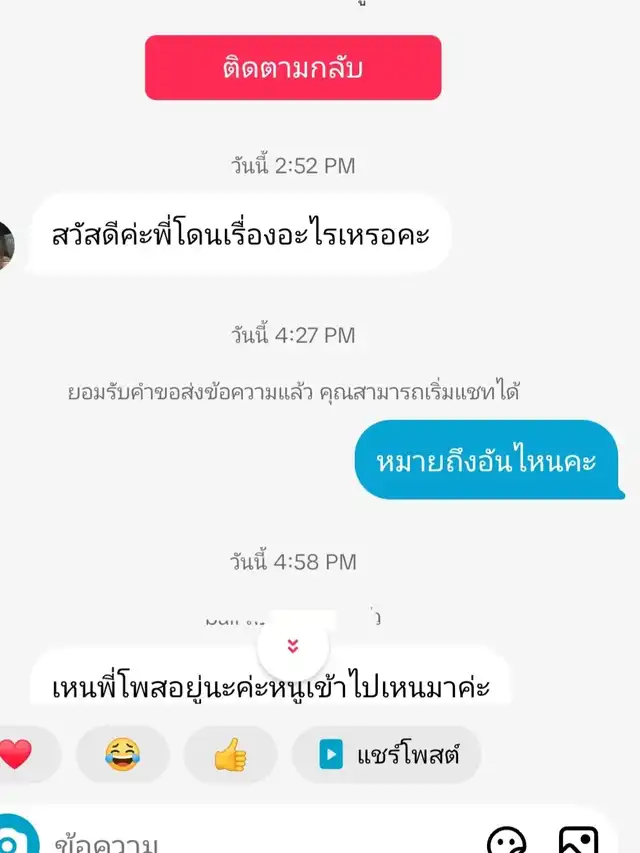Send the thumbs up quick reaction

point(231,754)
